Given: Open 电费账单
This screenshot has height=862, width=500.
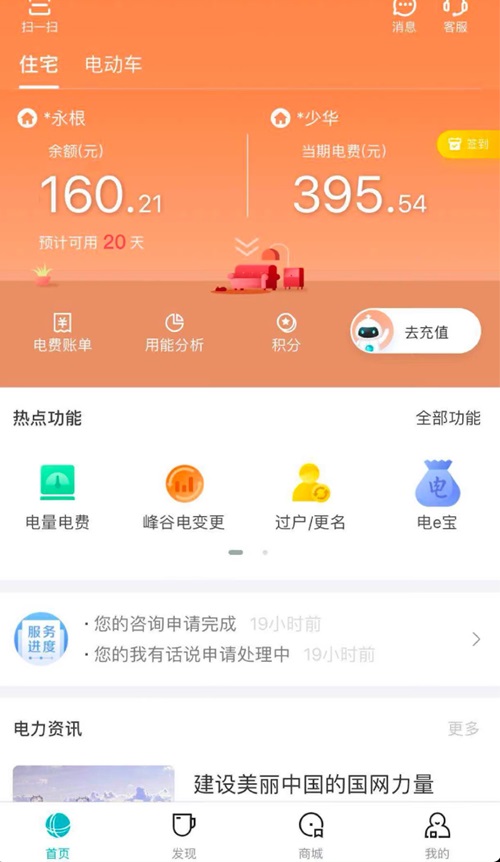Looking at the screenshot, I should (62, 333).
